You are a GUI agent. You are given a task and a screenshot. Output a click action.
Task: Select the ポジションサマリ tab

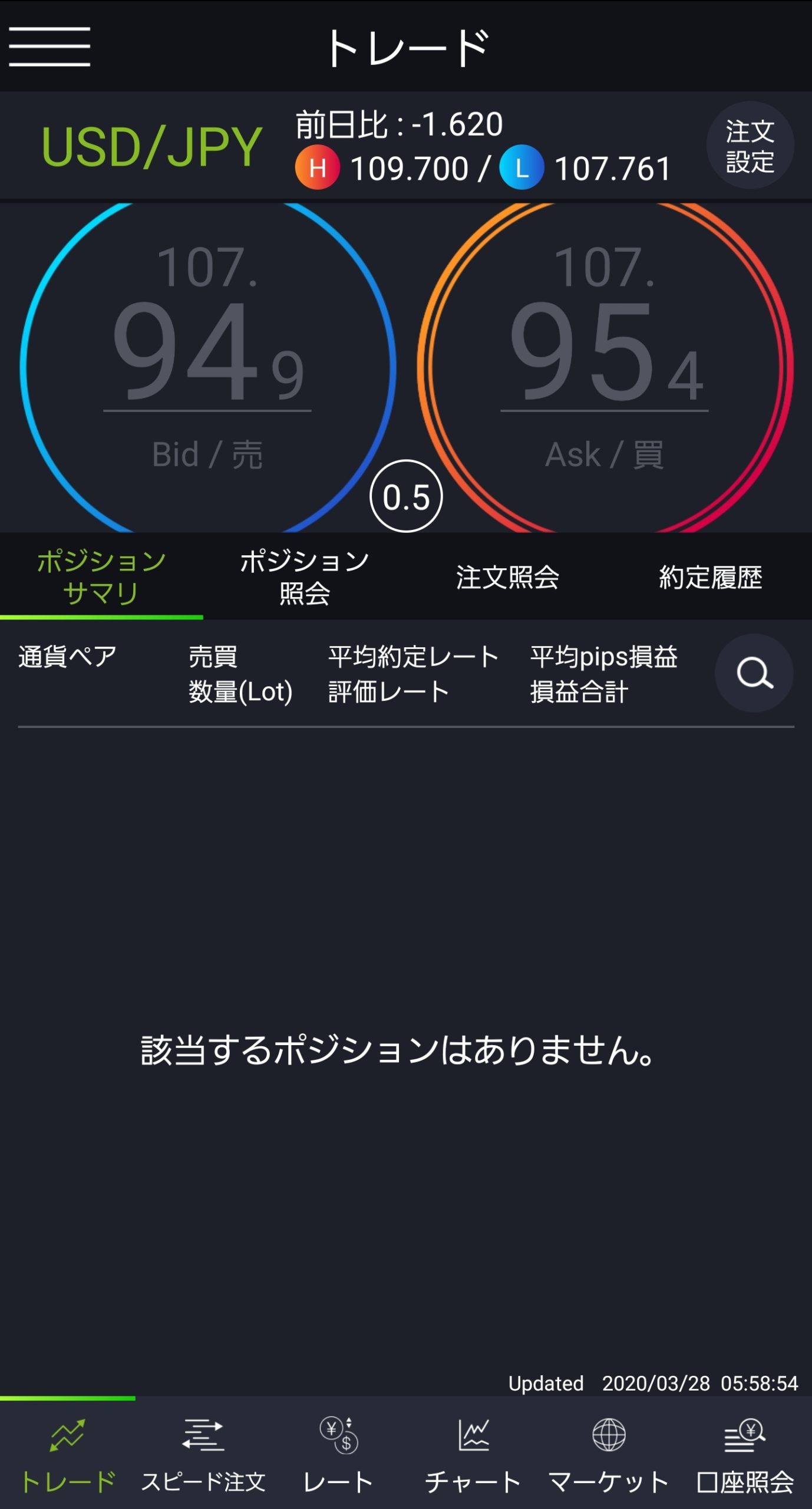101,576
